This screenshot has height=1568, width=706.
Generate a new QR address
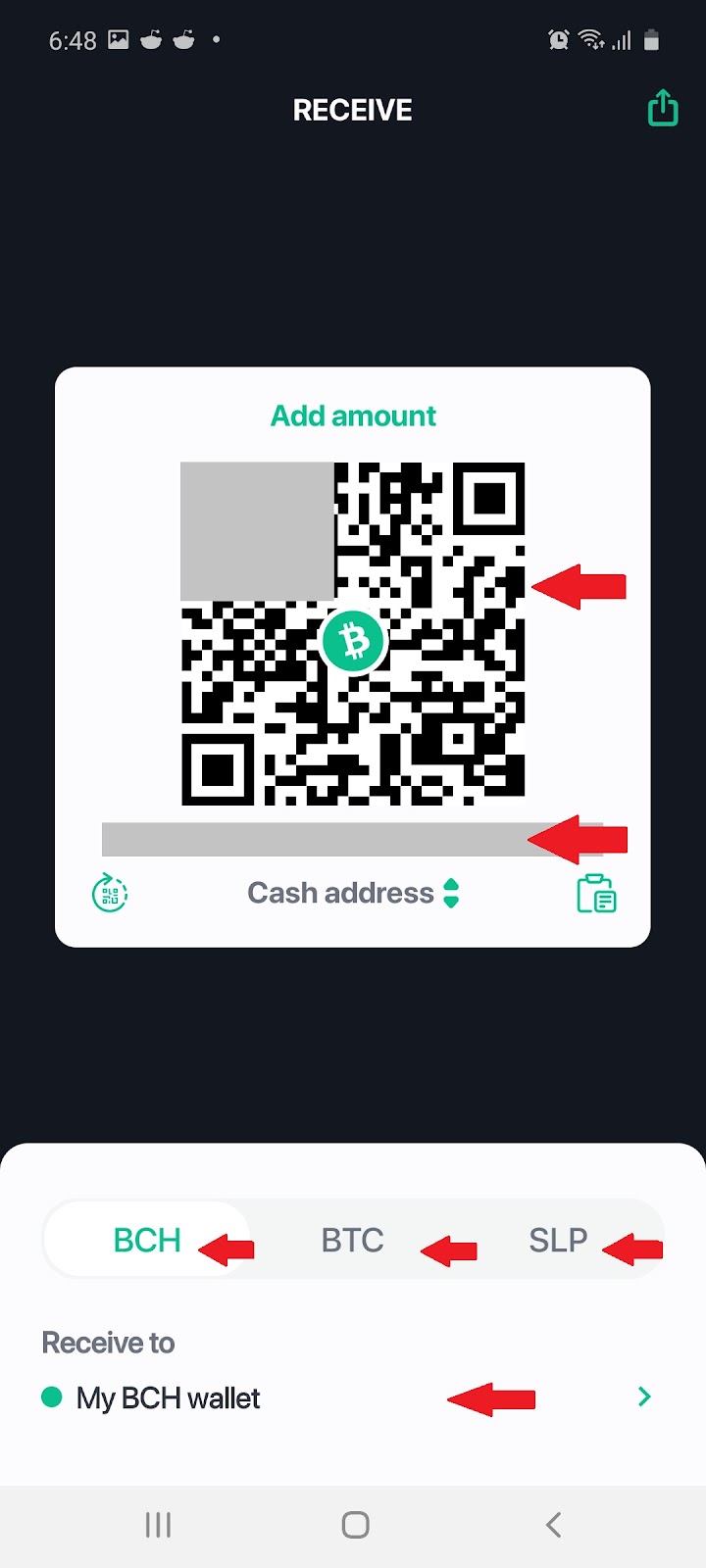pyautogui.click(x=110, y=893)
